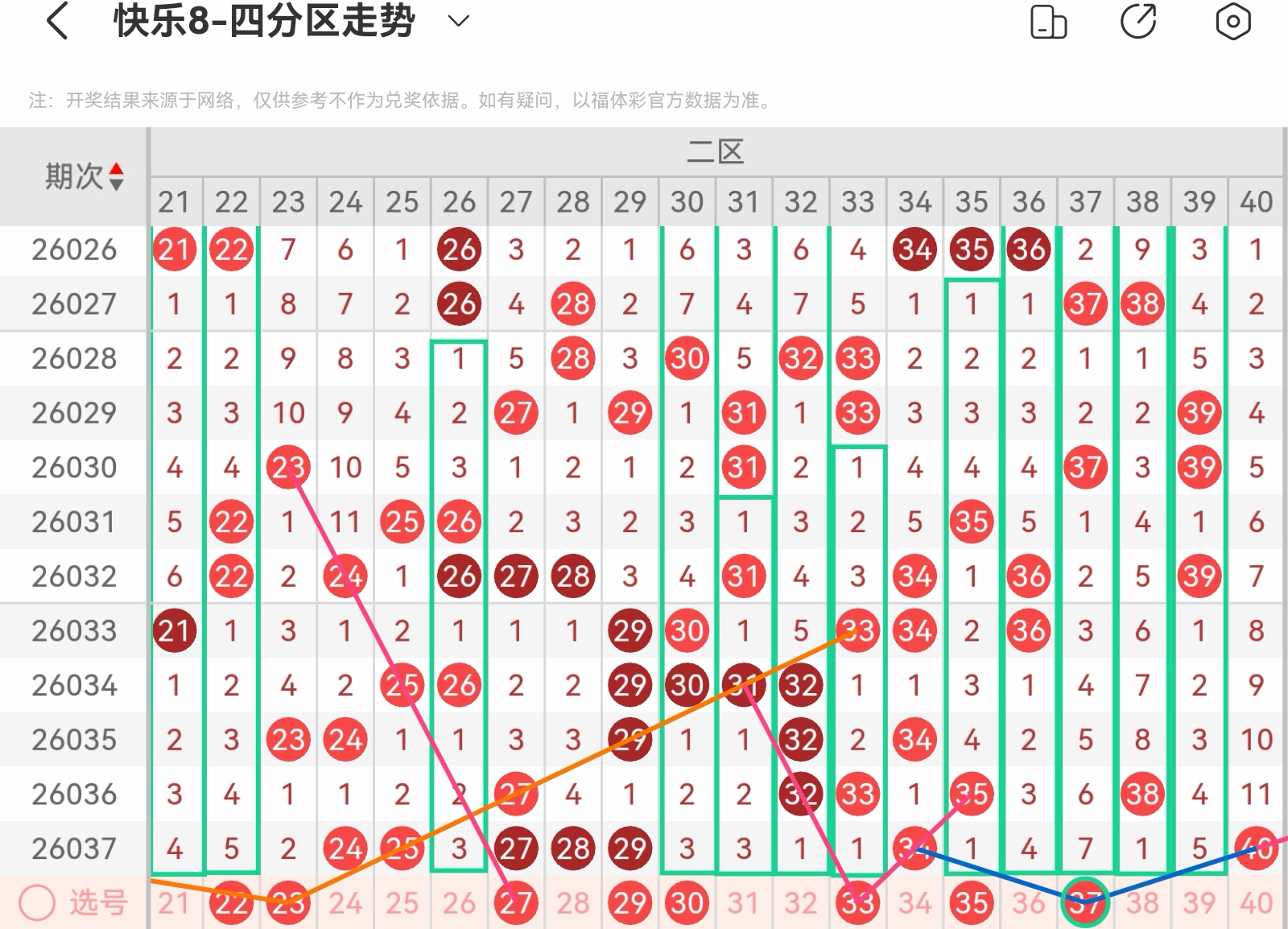Select number 31 in the 选号 row
The width and height of the screenshot is (1288, 929).
pos(743,903)
